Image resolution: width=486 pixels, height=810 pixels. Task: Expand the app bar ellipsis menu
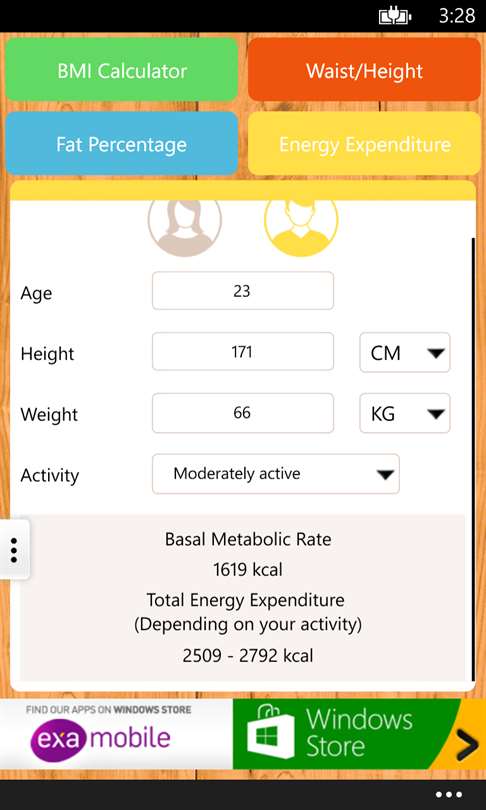tap(448, 795)
